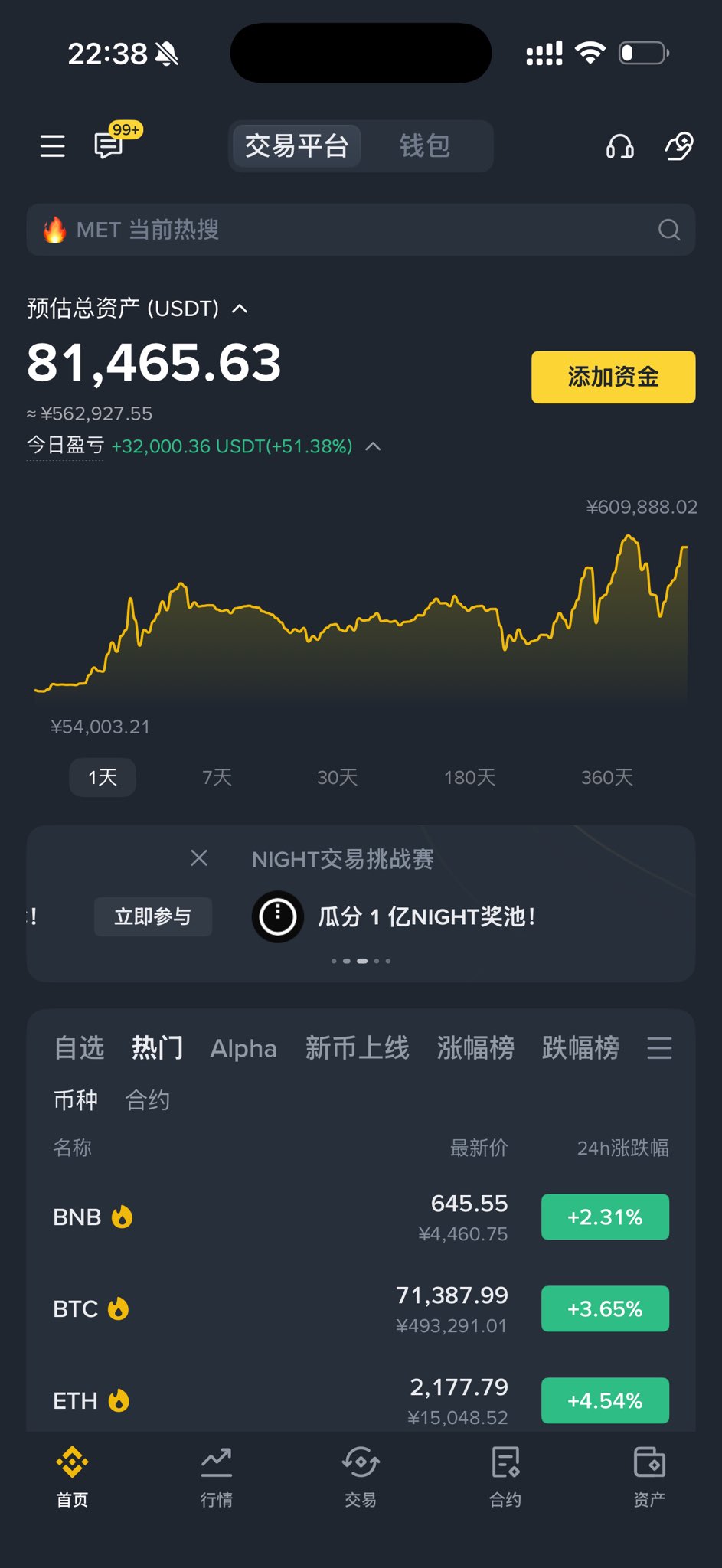Contact customer support via headset icon
The width and height of the screenshot is (722, 1568).
click(x=619, y=145)
